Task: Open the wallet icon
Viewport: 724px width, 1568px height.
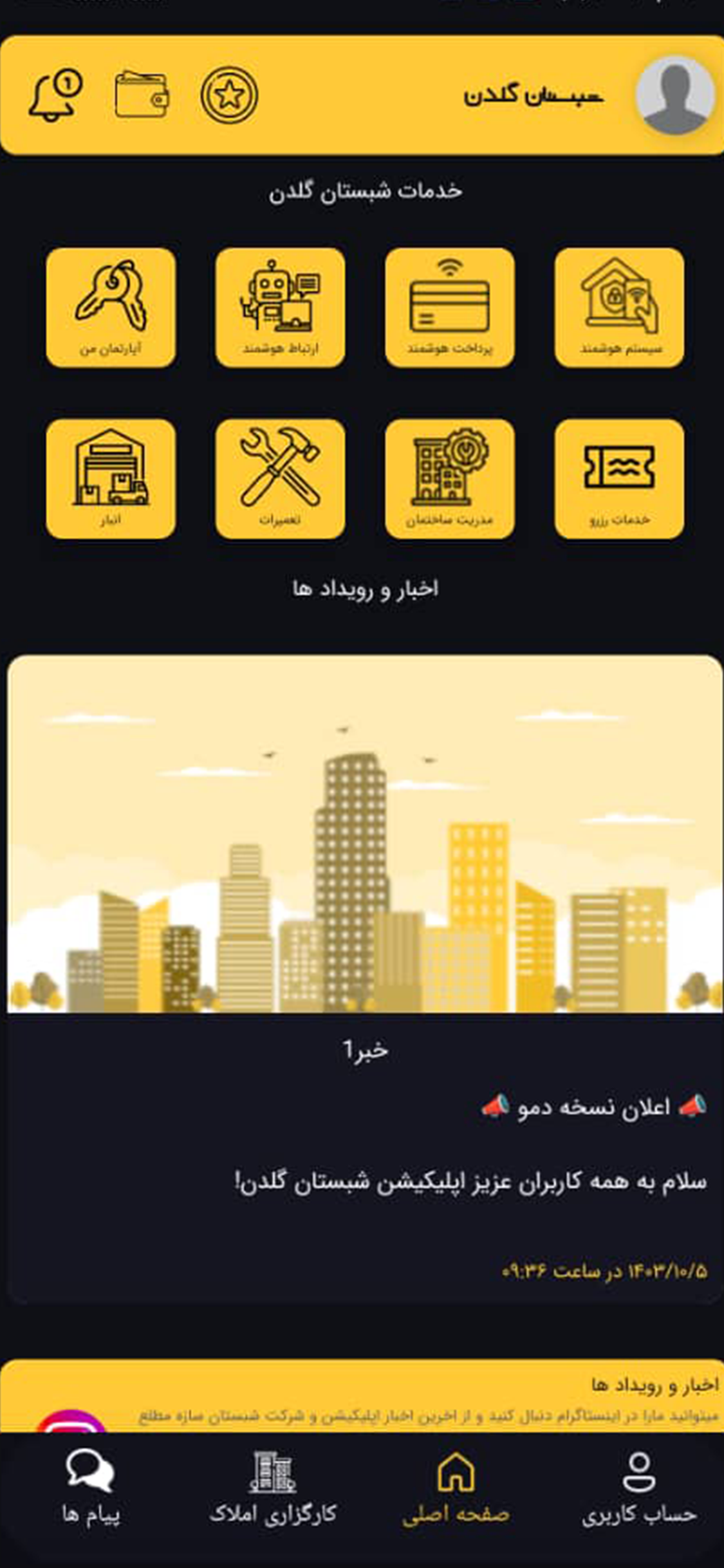Action: [x=142, y=95]
